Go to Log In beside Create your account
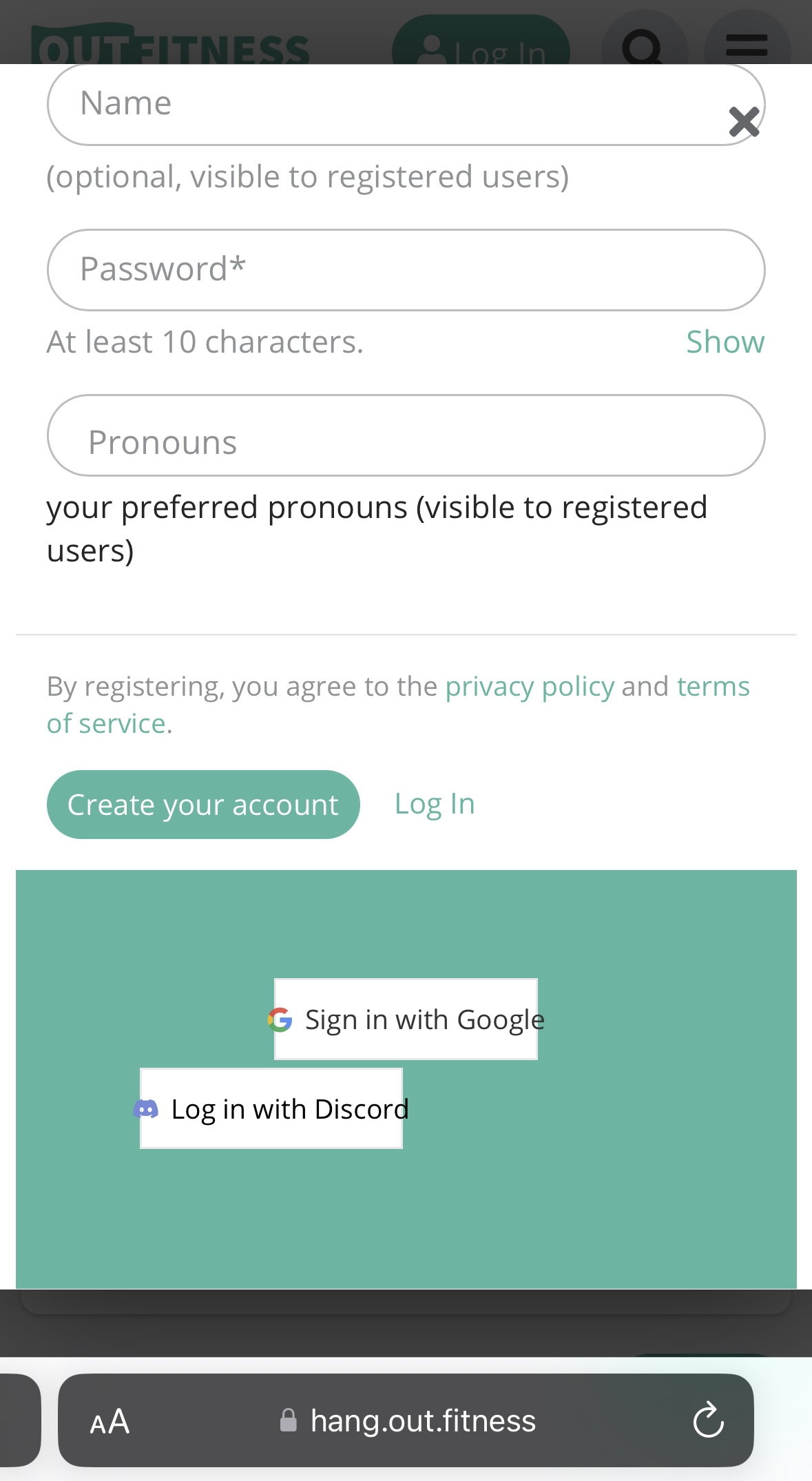The height and width of the screenshot is (1481, 812). pos(435,804)
